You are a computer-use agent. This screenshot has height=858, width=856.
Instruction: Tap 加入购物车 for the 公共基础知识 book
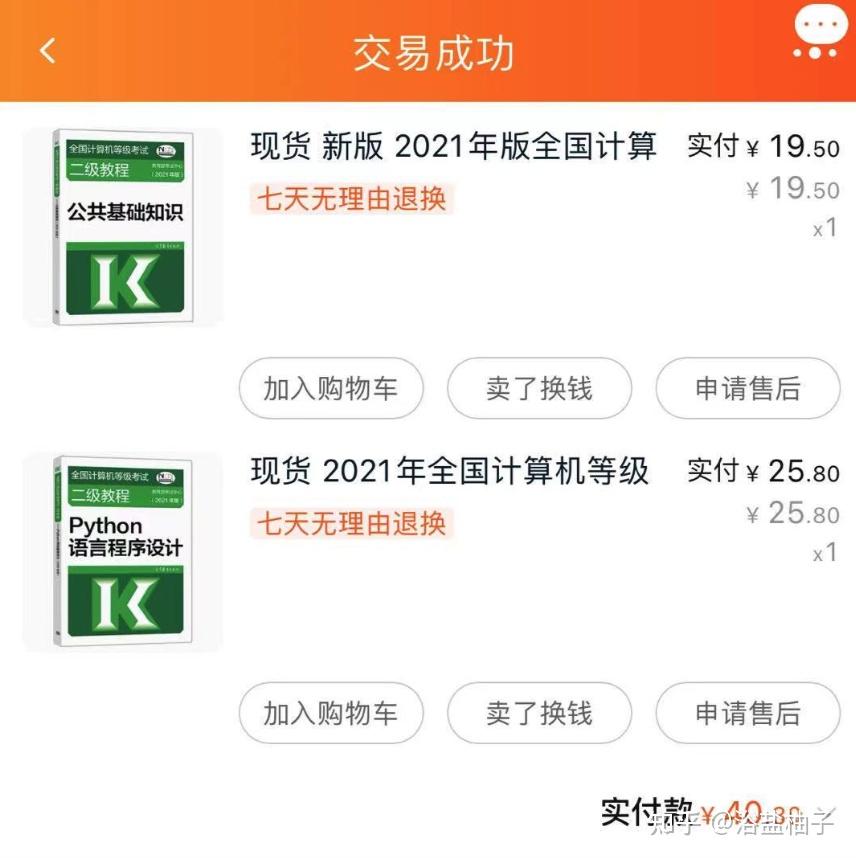331,389
